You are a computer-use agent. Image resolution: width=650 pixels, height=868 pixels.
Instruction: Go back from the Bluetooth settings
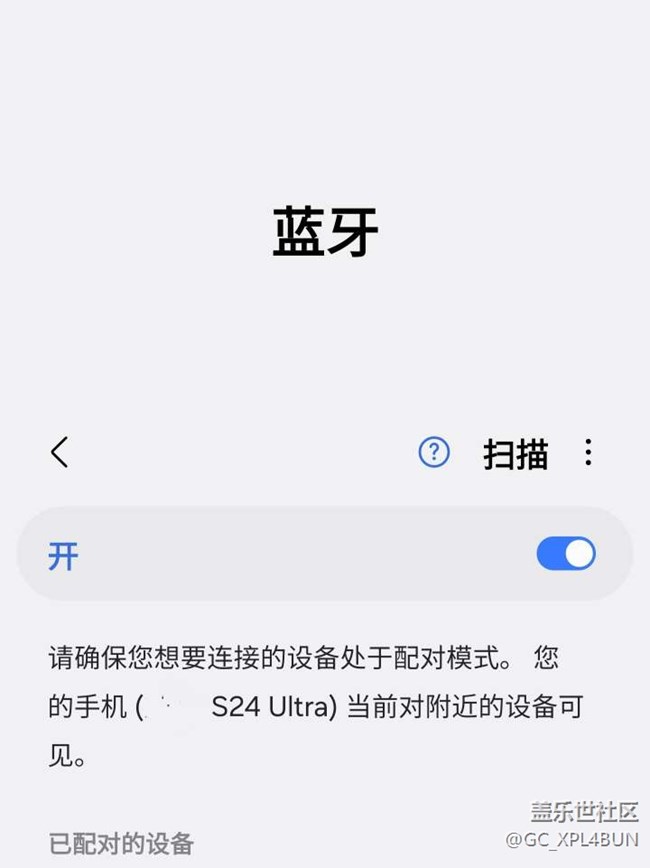pos(60,453)
